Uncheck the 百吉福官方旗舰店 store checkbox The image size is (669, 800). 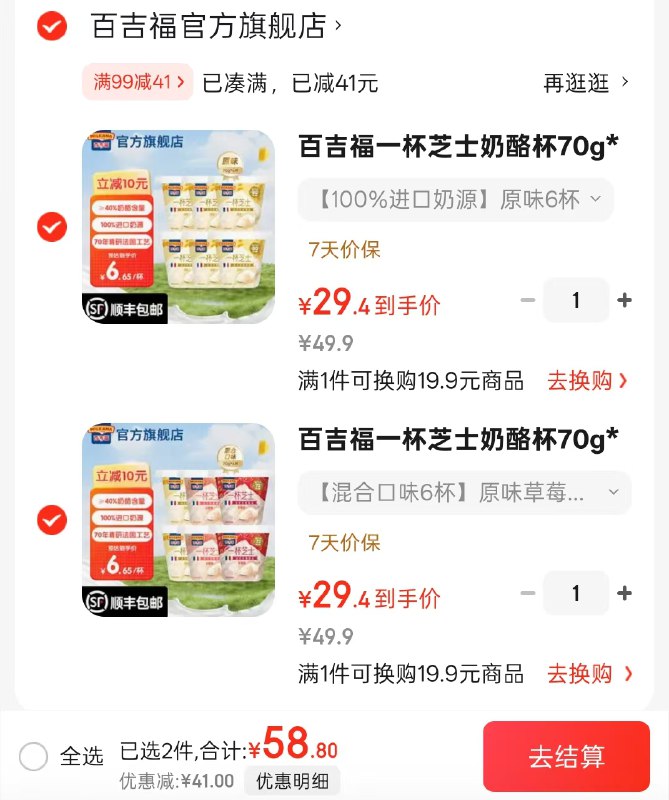[52, 27]
